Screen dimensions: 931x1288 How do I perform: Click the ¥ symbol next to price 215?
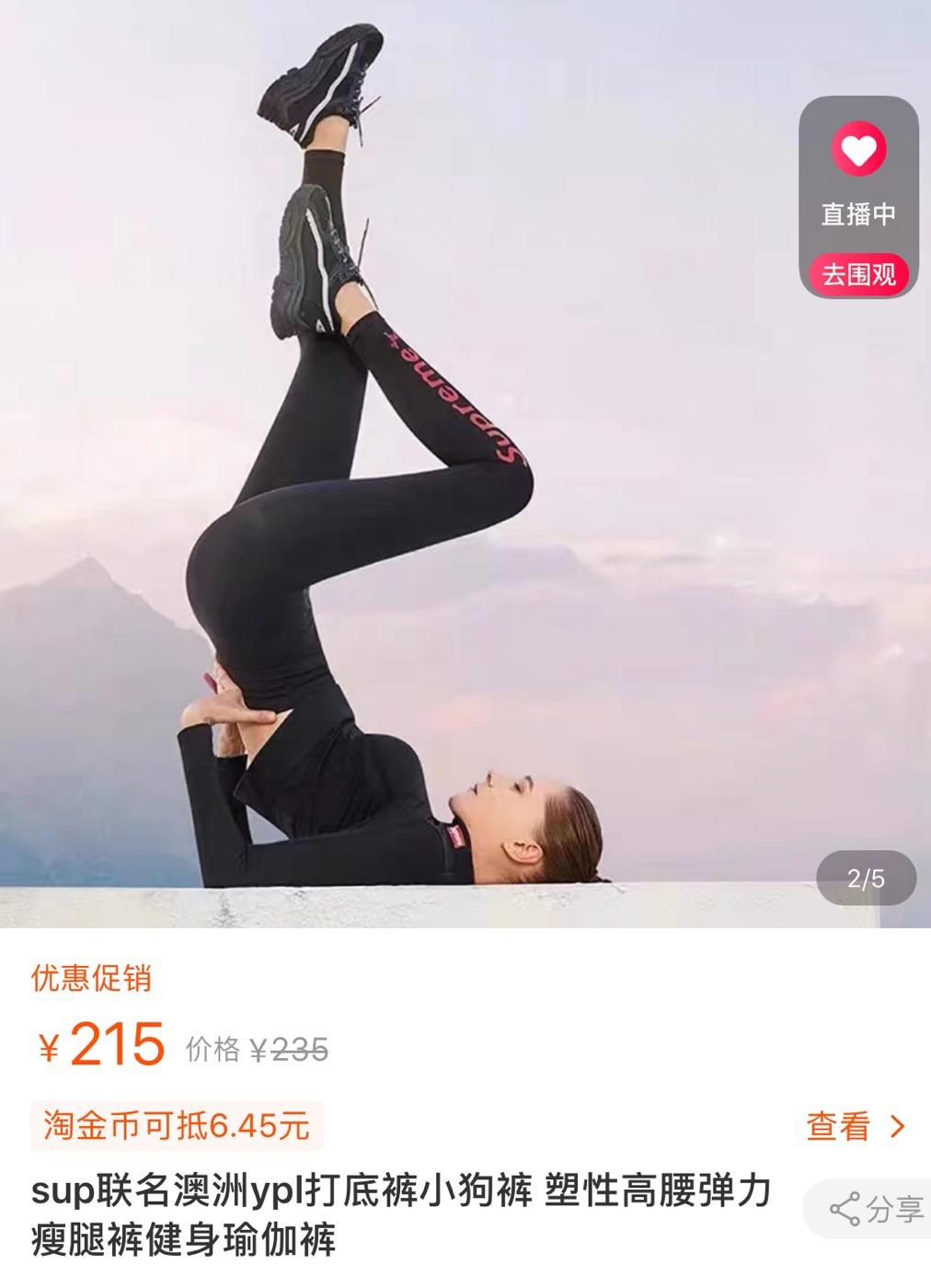[x=48, y=1049]
